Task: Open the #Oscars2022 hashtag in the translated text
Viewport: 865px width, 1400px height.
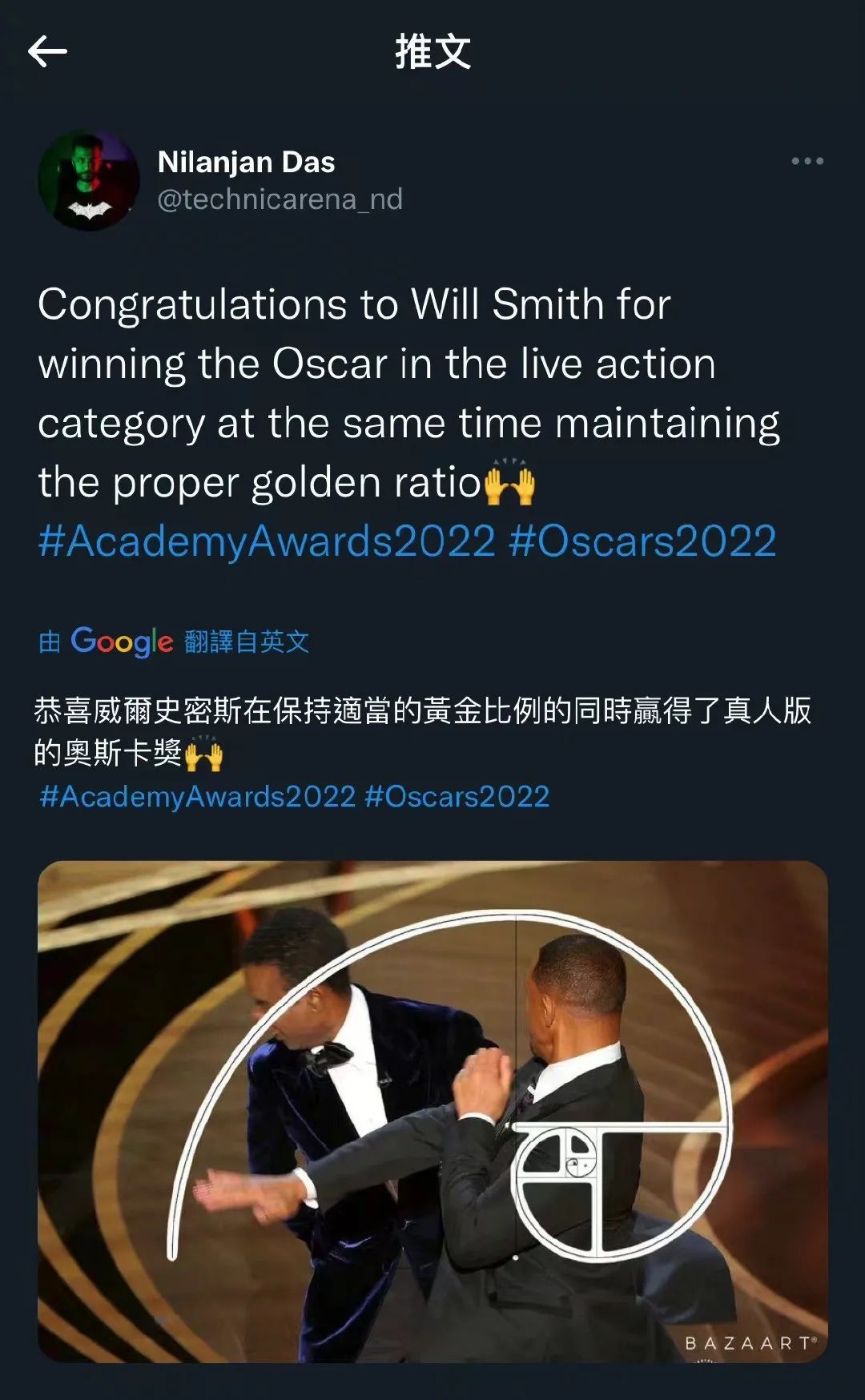Action: [x=457, y=796]
